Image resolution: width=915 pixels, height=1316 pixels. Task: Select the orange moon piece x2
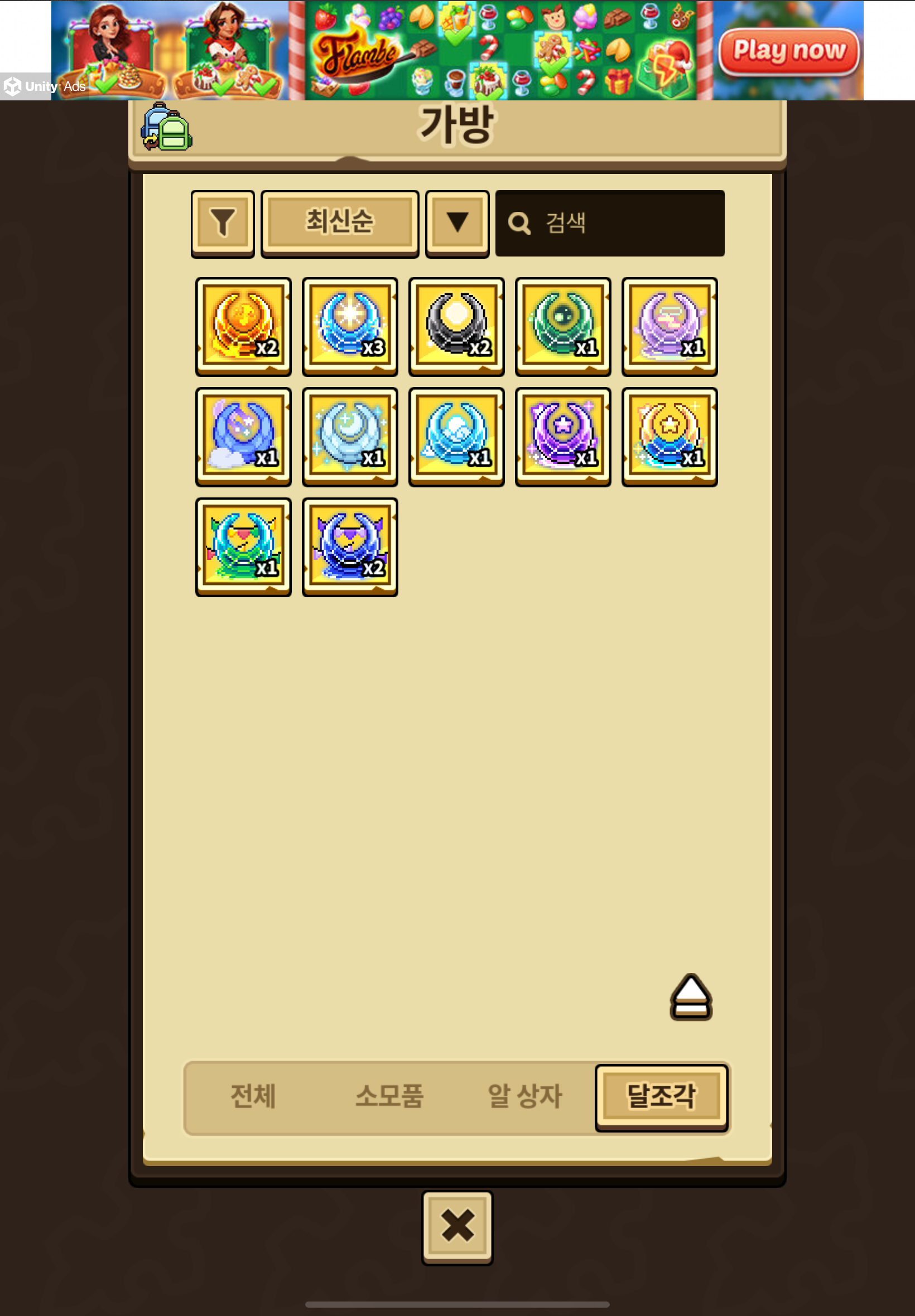click(x=243, y=327)
